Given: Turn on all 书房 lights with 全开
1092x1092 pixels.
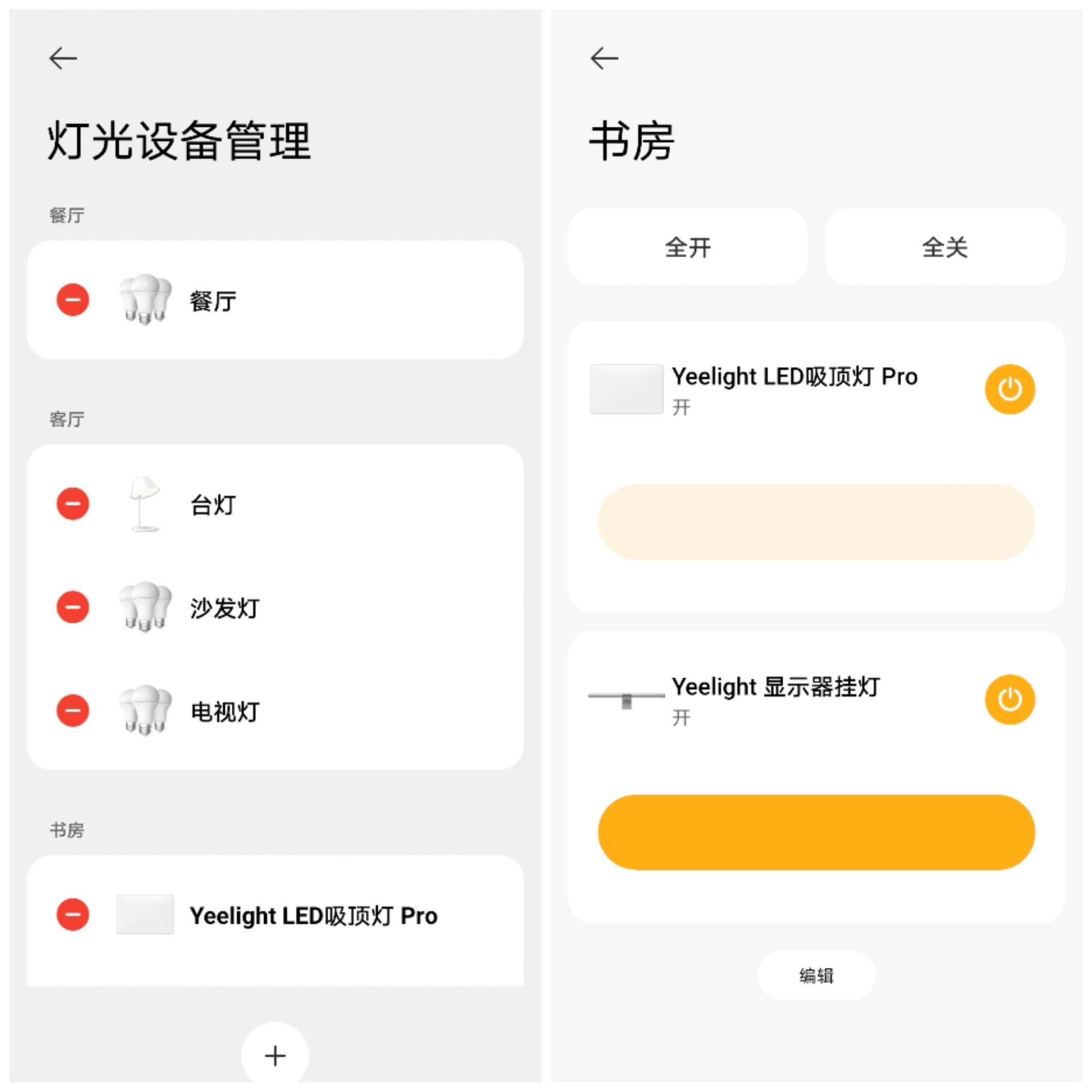Looking at the screenshot, I should pos(688,247).
